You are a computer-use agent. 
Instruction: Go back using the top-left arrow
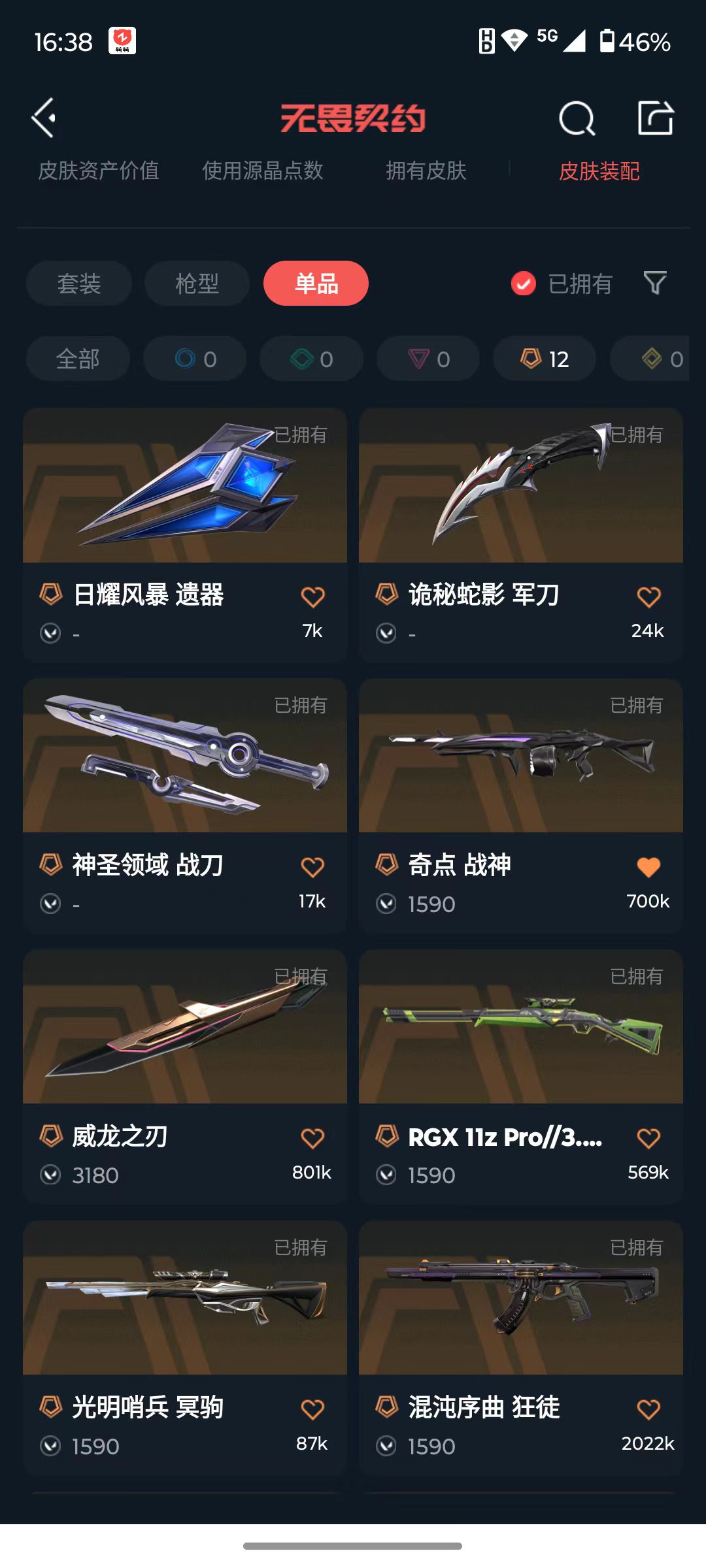(x=44, y=118)
